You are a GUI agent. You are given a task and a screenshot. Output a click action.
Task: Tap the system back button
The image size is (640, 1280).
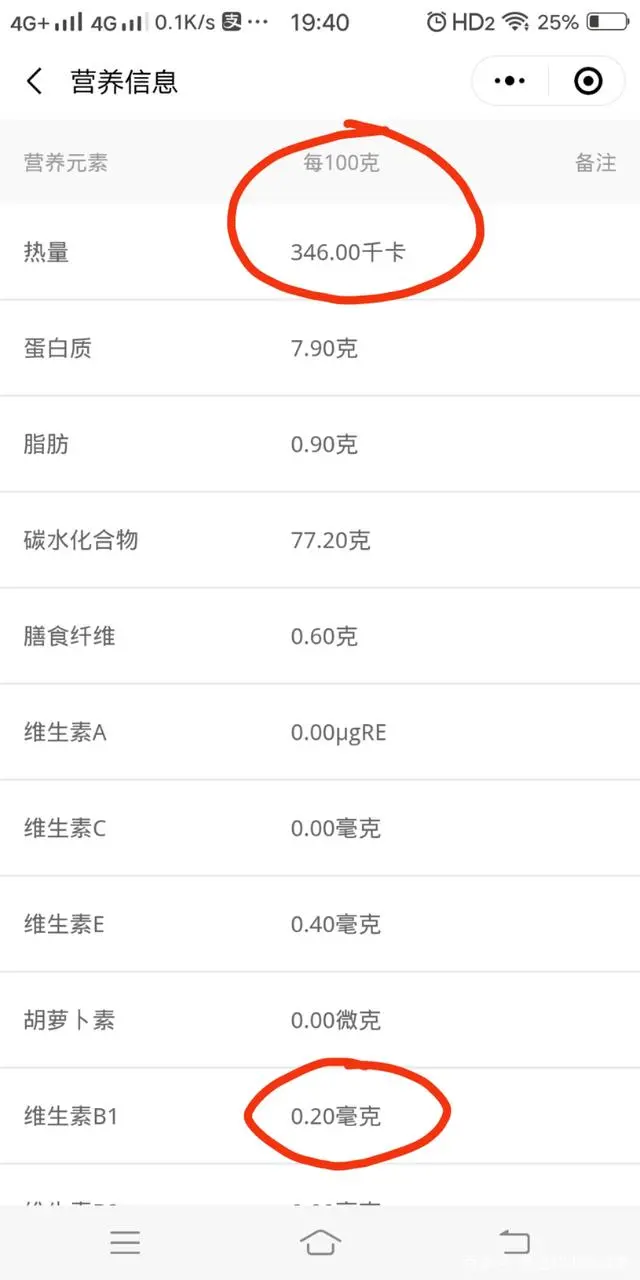514,1242
